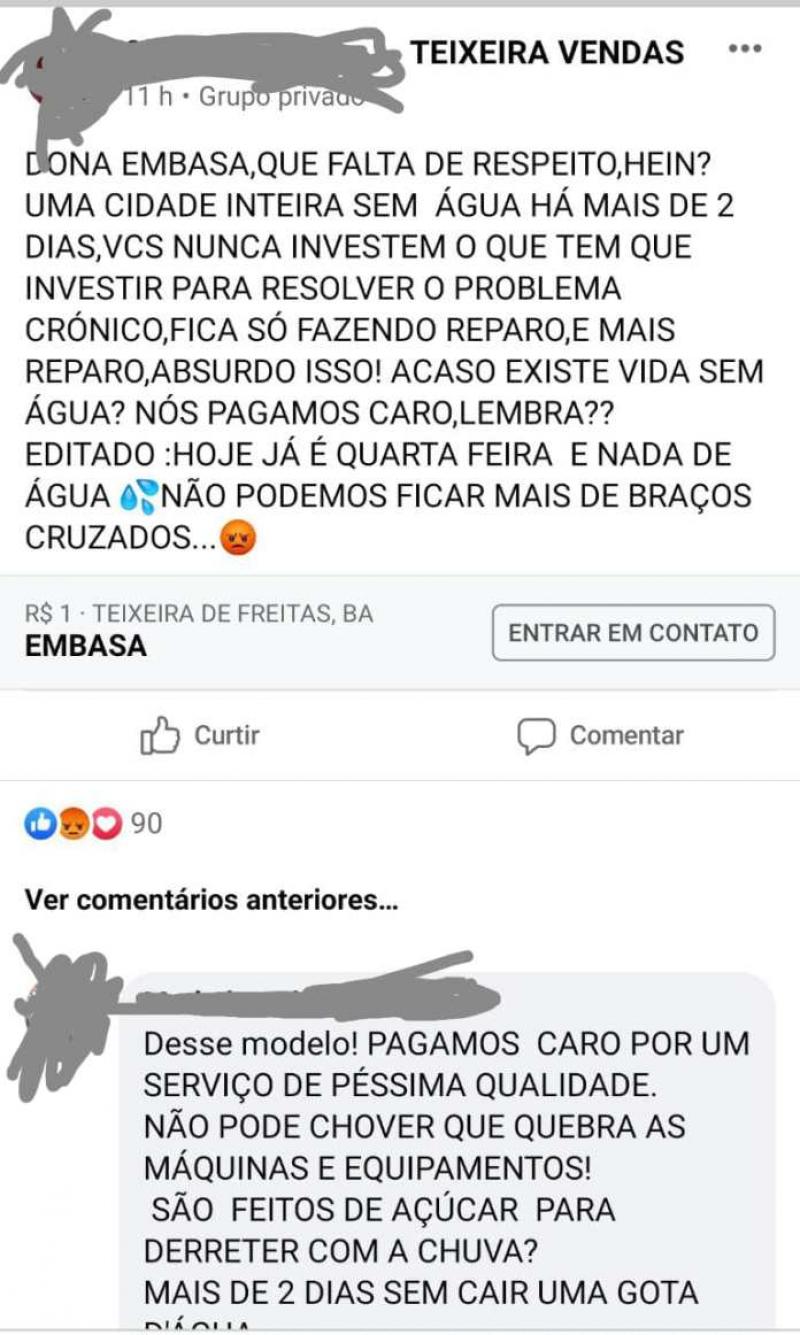800x1335 pixels.
Task: Tap Comentar to write a comment
Action: coord(600,736)
